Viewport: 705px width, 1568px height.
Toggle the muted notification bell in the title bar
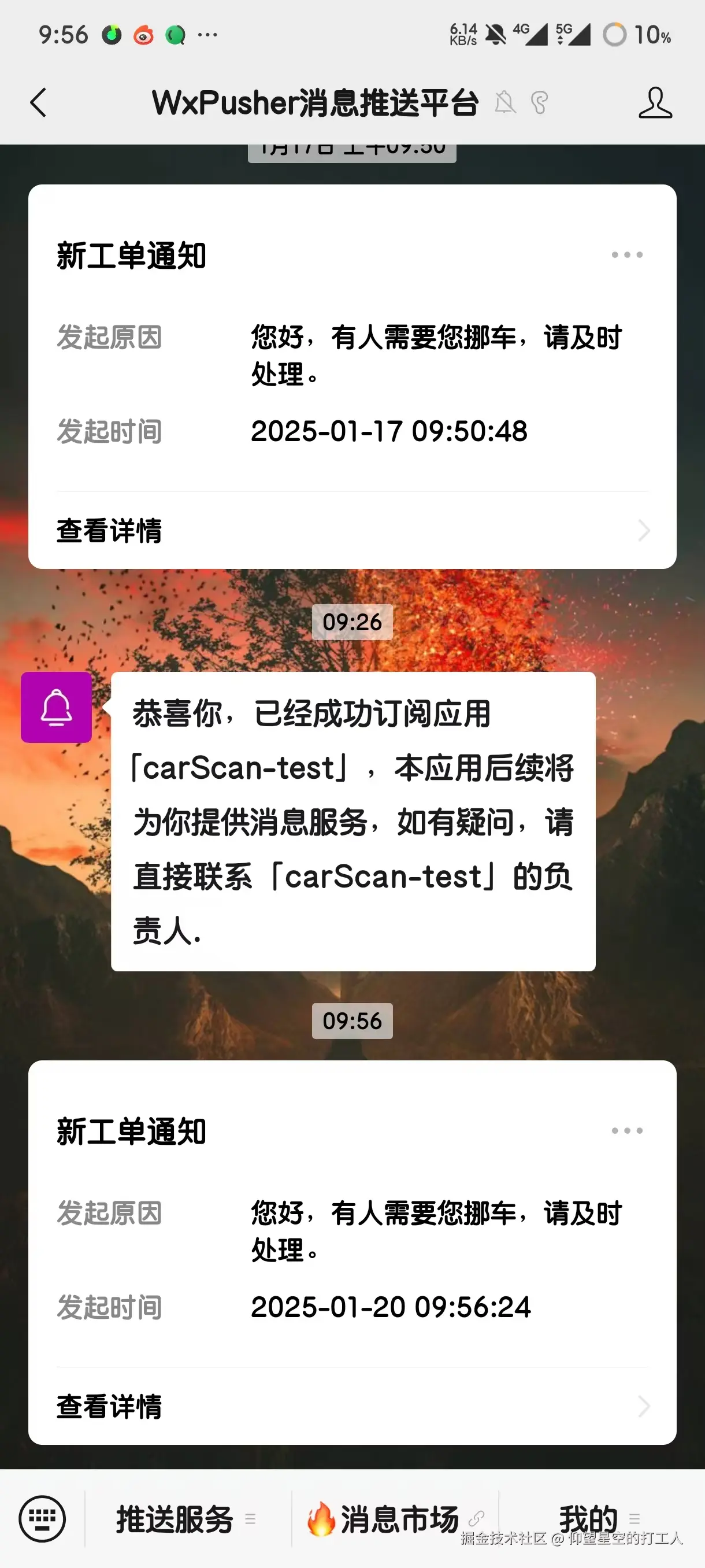(505, 103)
